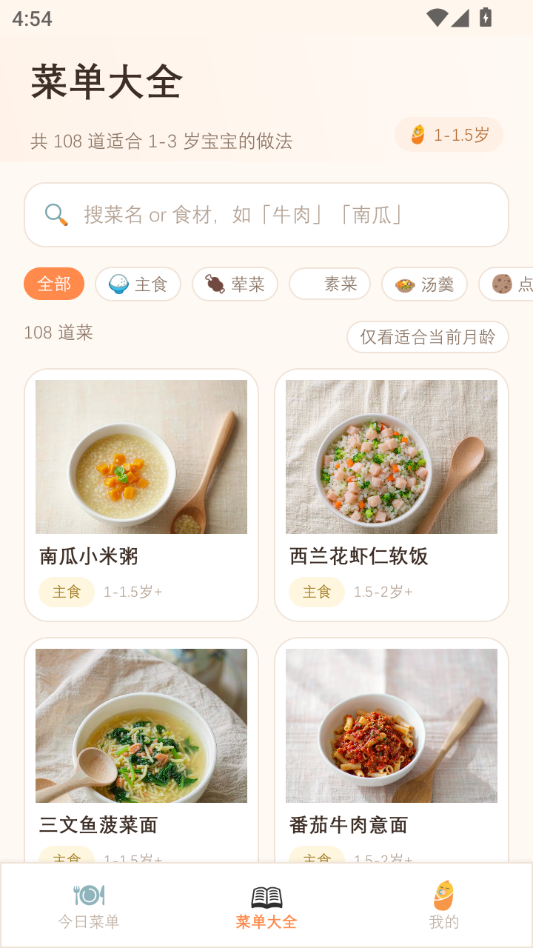
Task: Filter recipes by 素菜
Action: coord(330,284)
